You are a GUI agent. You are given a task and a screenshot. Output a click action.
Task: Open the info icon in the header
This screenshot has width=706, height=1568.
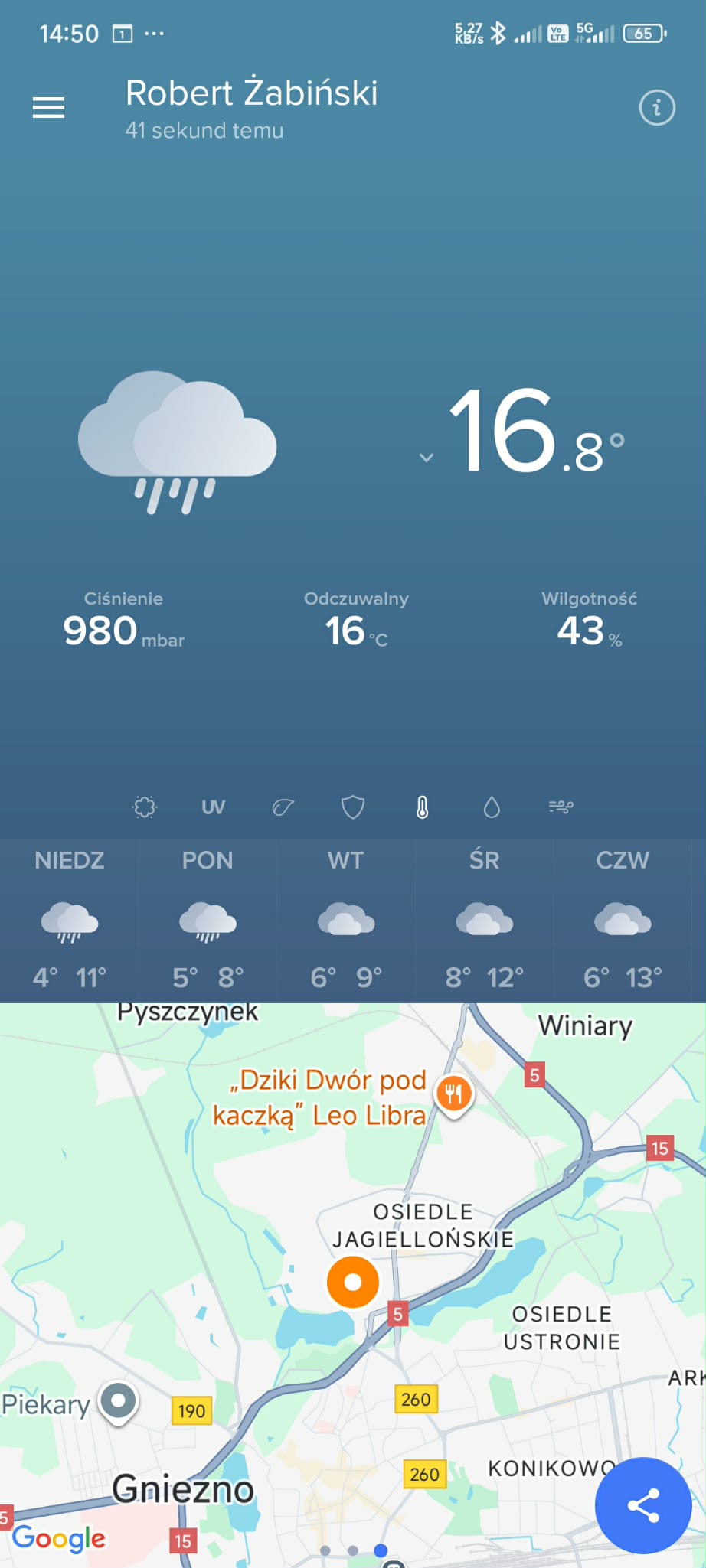[656, 108]
